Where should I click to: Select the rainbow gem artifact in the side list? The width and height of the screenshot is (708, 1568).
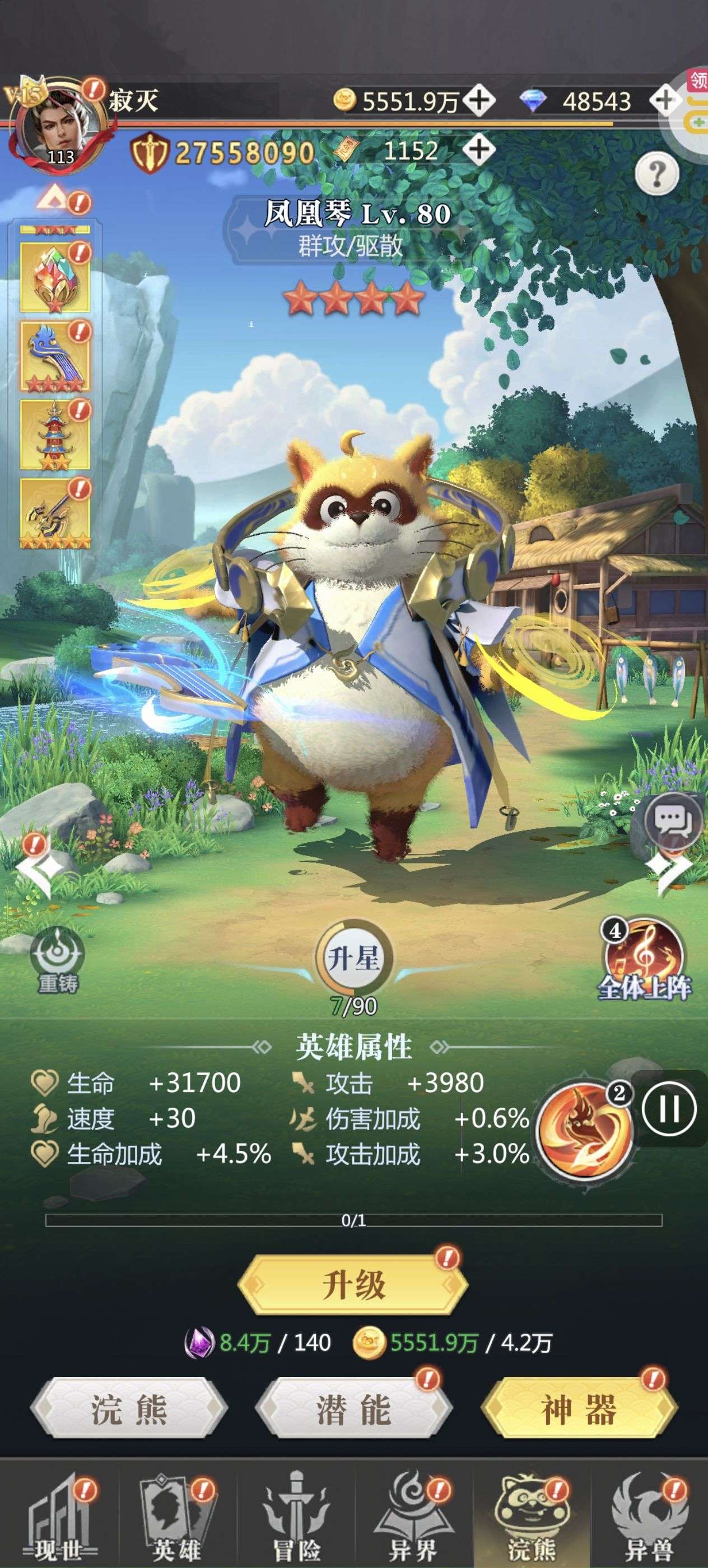click(x=55, y=279)
